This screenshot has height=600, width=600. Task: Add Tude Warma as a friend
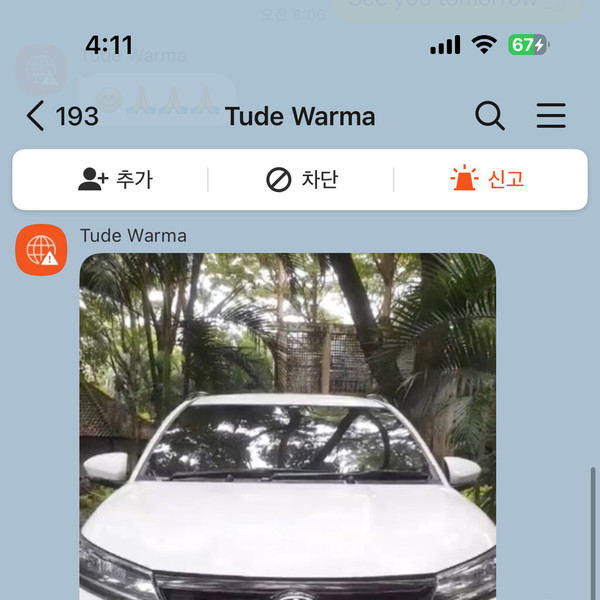pyautogui.click(x=115, y=179)
